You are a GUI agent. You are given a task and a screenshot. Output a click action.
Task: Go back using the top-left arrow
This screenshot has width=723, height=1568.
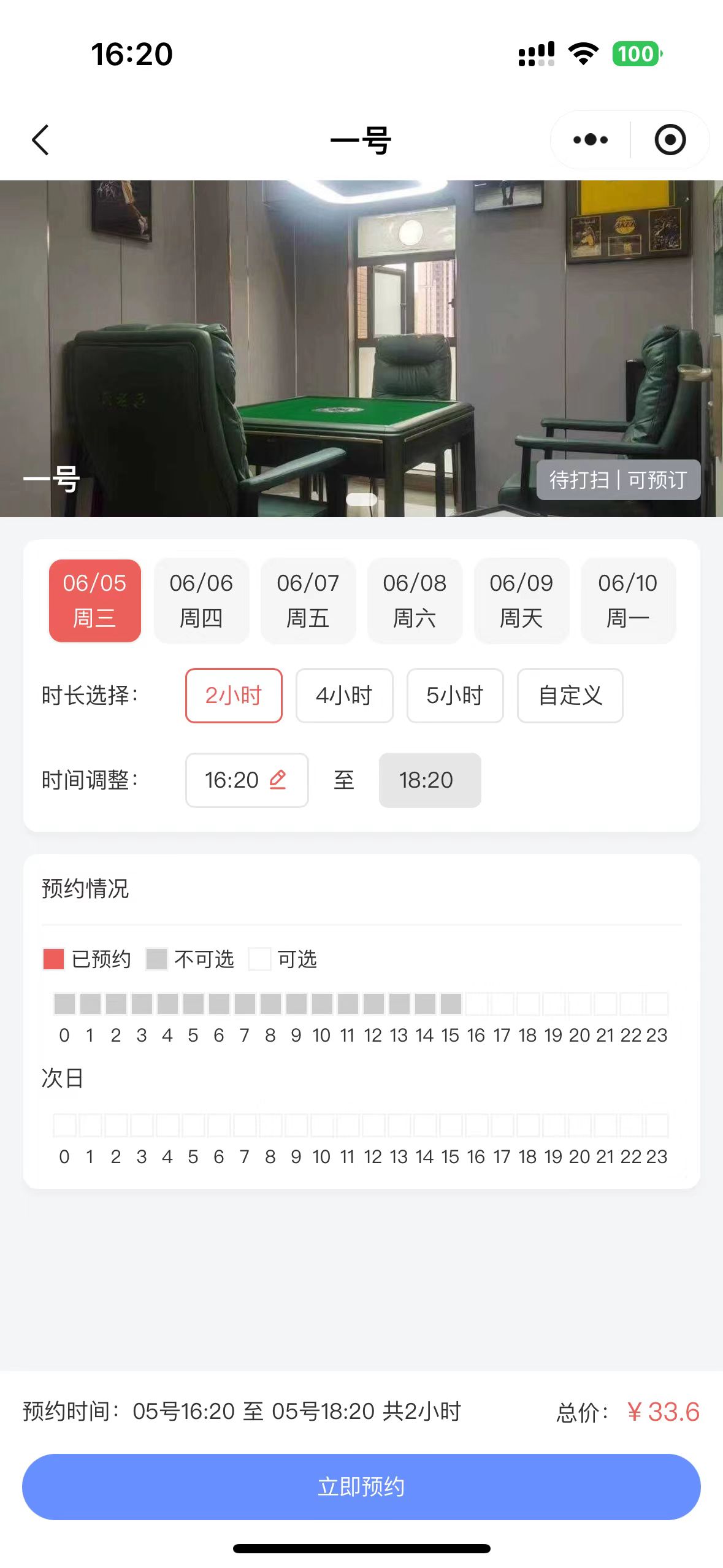coord(40,140)
